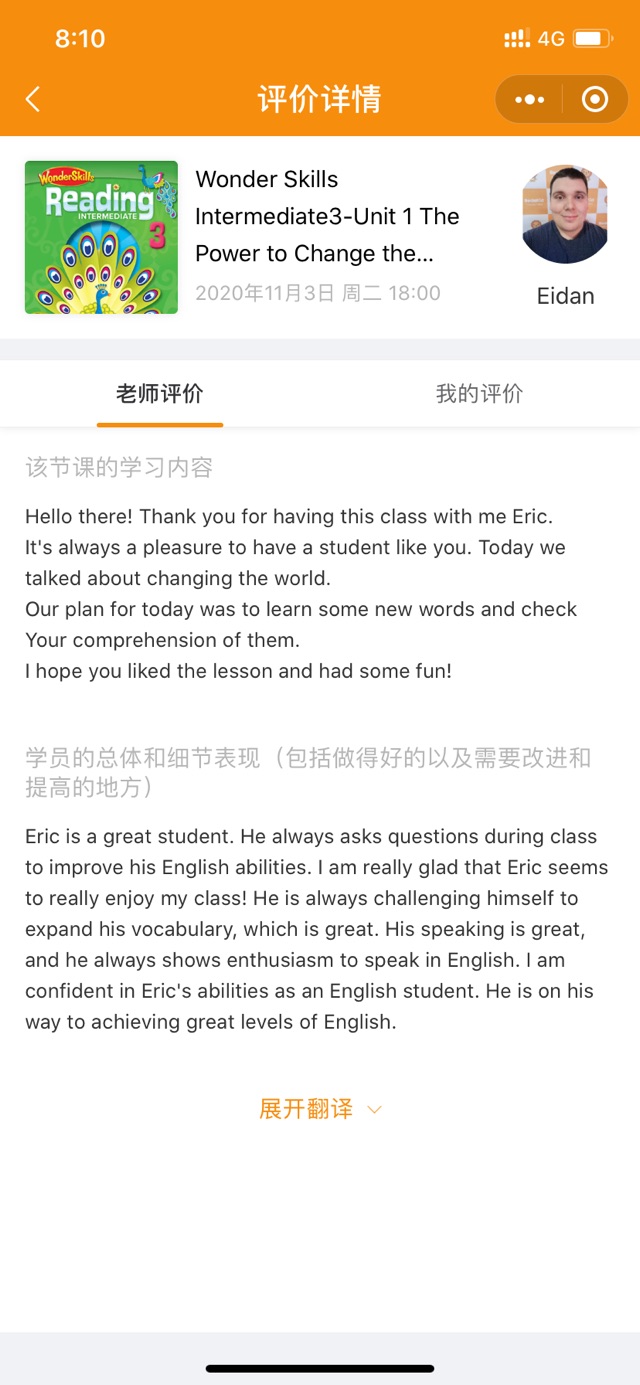This screenshot has width=640, height=1385.
Task: Open the mini program more-options menu
Action: pyautogui.click(x=529, y=100)
